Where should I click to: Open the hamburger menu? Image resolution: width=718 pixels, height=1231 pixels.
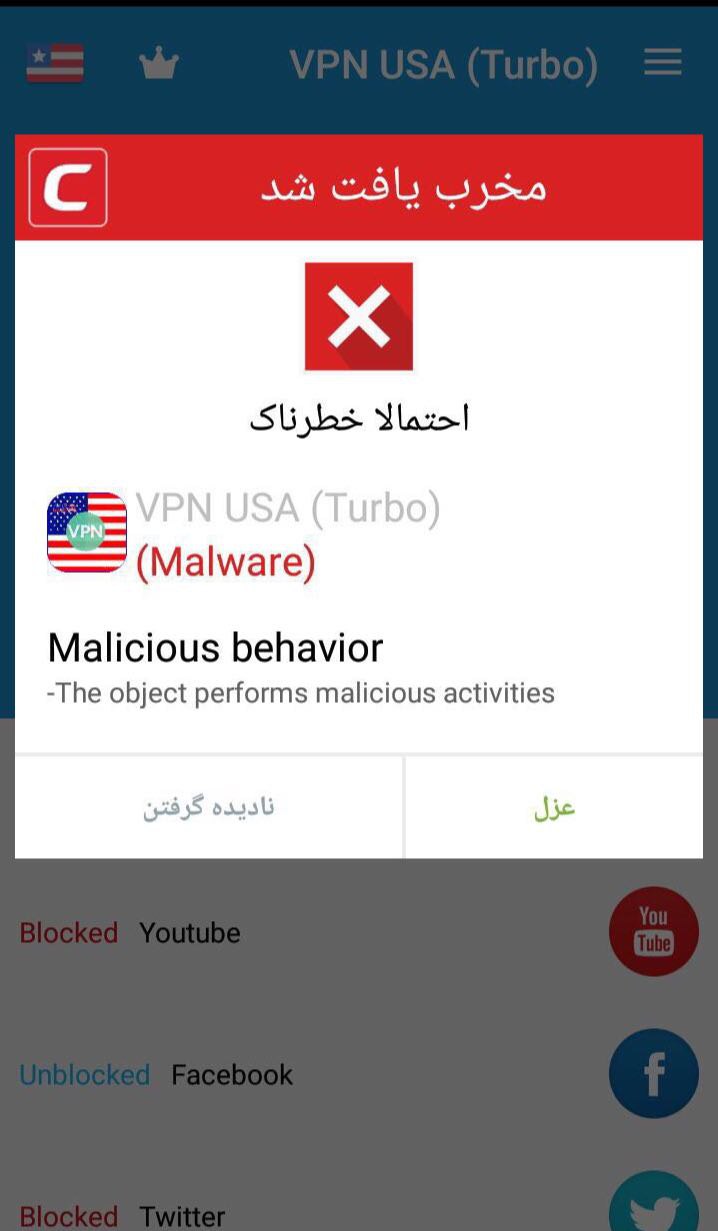662,63
